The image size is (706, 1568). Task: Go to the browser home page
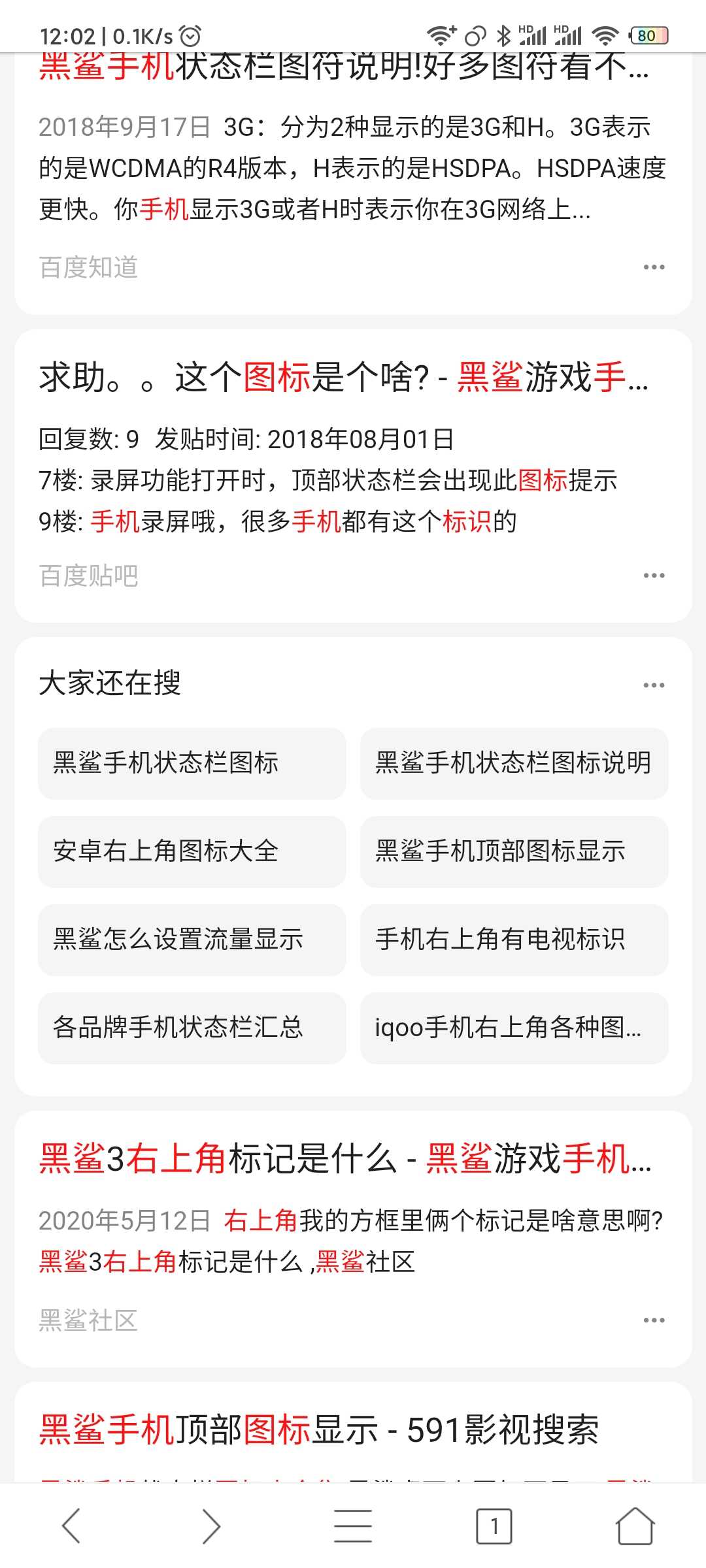click(x=635, y=1526)
